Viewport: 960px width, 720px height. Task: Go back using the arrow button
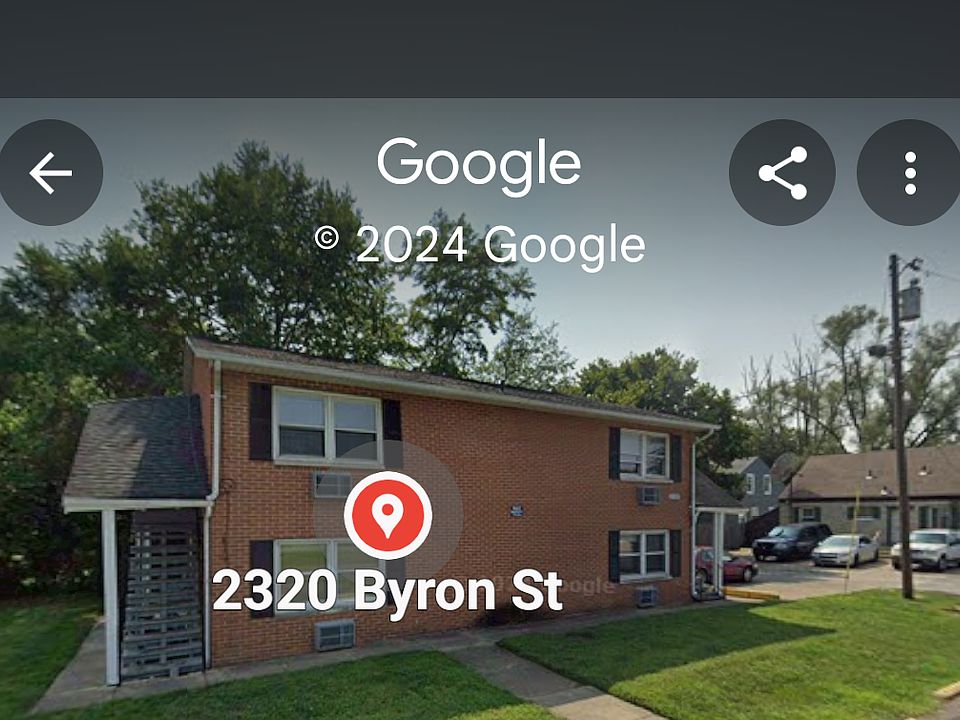pyautogui.click(x=50, y=173)
